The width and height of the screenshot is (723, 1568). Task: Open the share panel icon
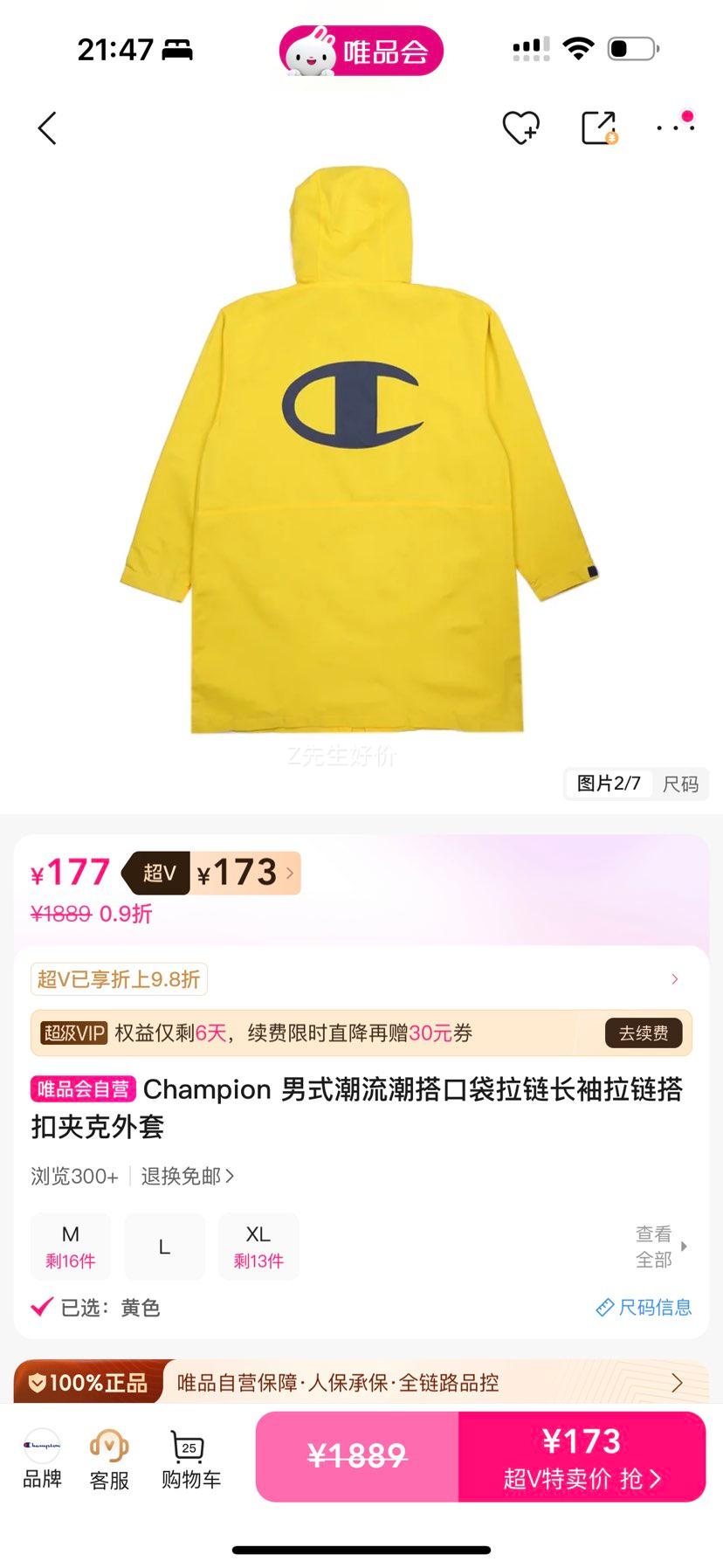click(599, 128)
